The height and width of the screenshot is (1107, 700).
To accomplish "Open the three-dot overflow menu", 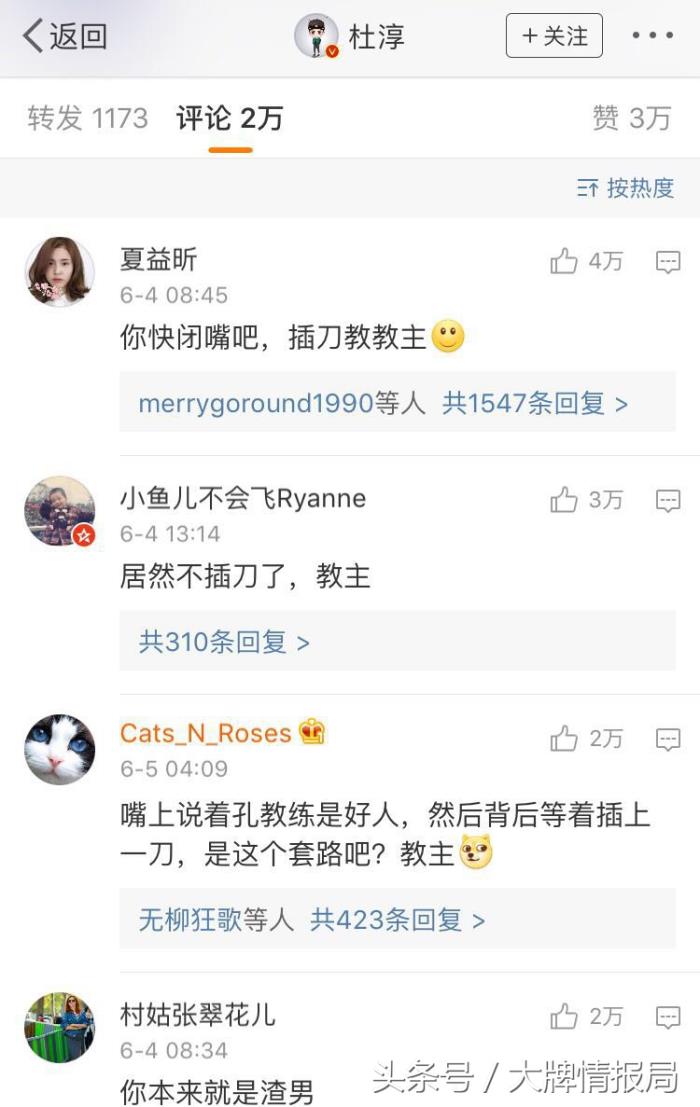I will click(652, 37).
